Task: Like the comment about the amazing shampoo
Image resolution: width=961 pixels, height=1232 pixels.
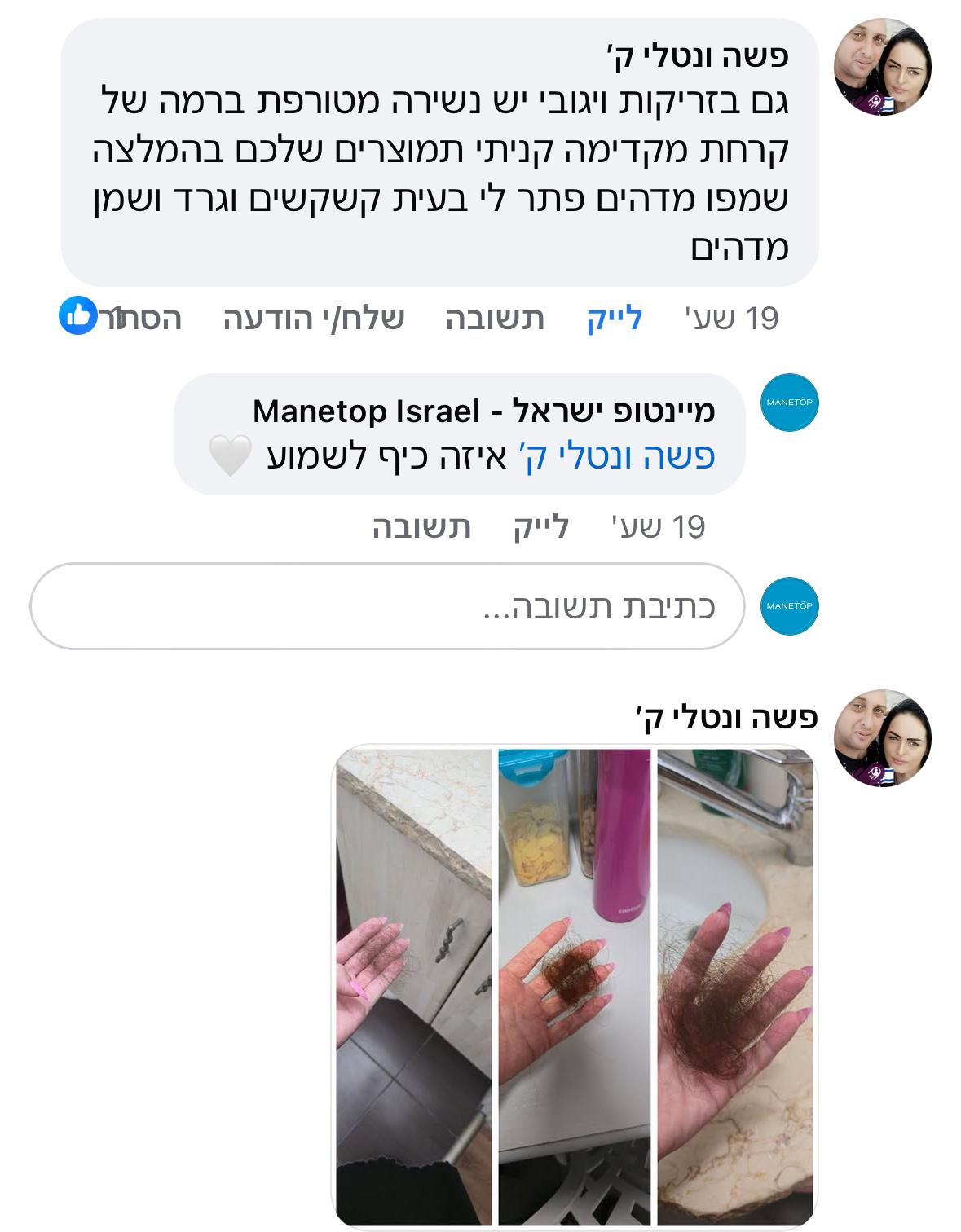Action: point(614,318)
